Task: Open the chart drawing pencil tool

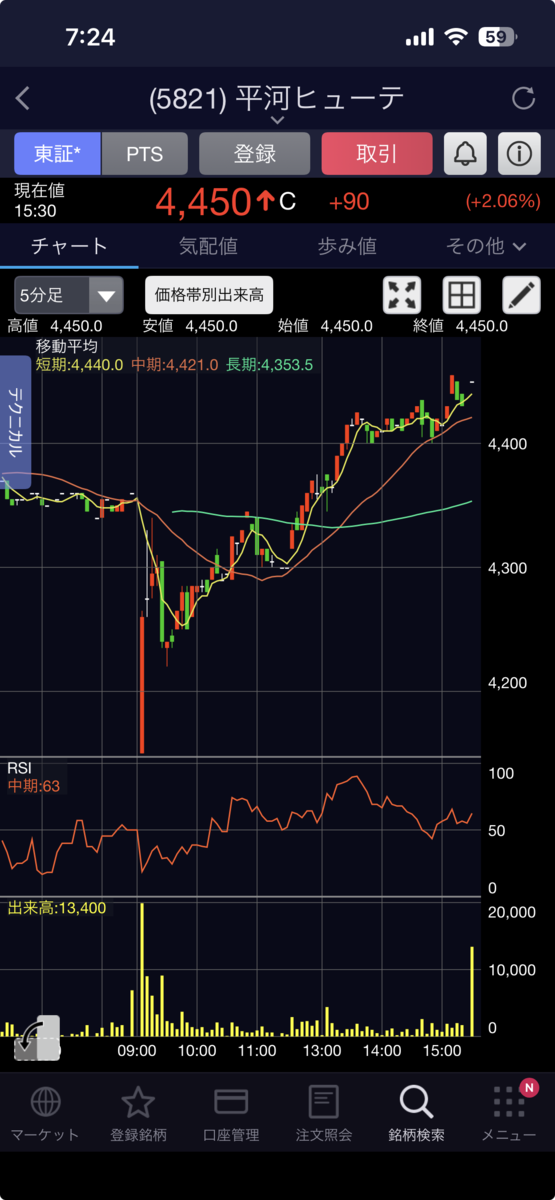Action: pos(520,295)
